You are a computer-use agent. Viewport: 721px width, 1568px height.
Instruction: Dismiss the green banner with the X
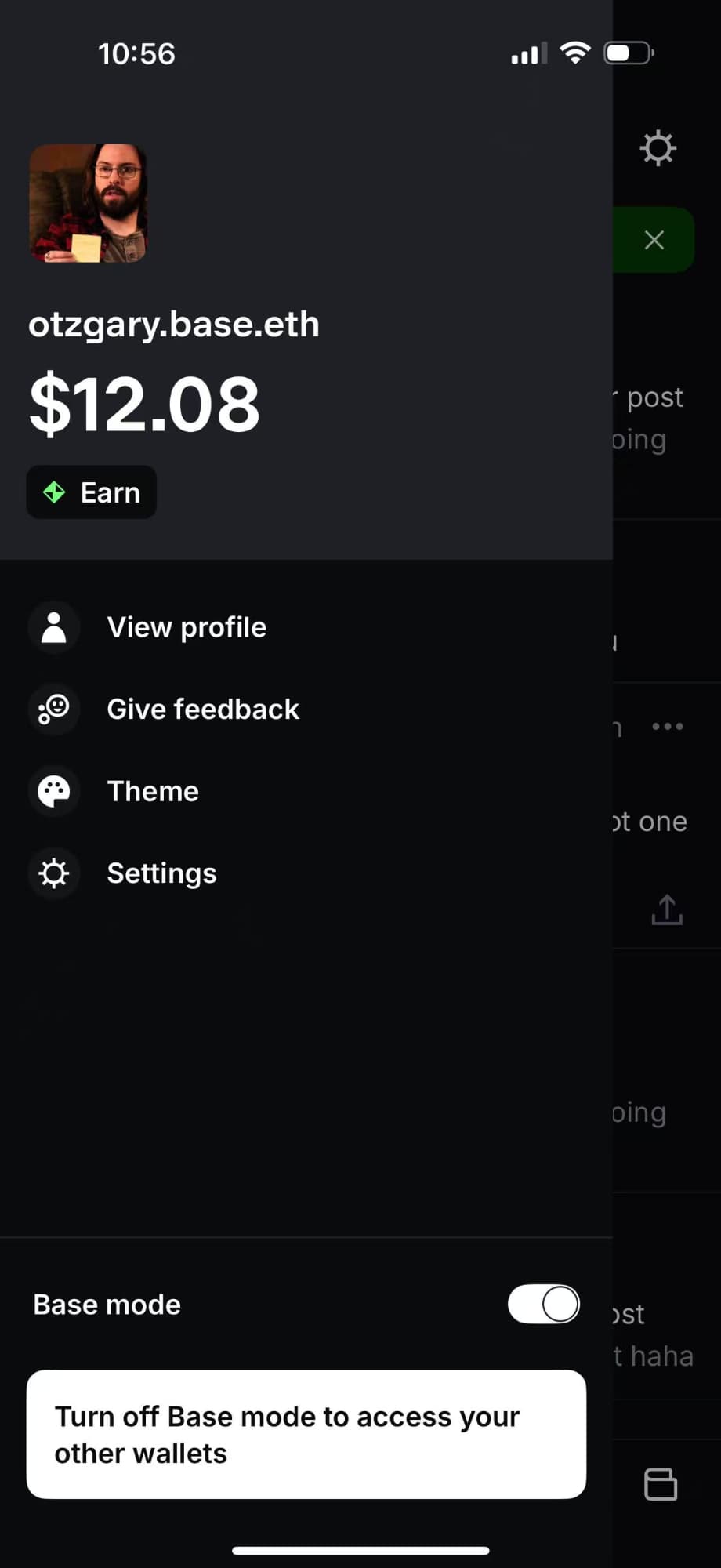tap(654, 240)
